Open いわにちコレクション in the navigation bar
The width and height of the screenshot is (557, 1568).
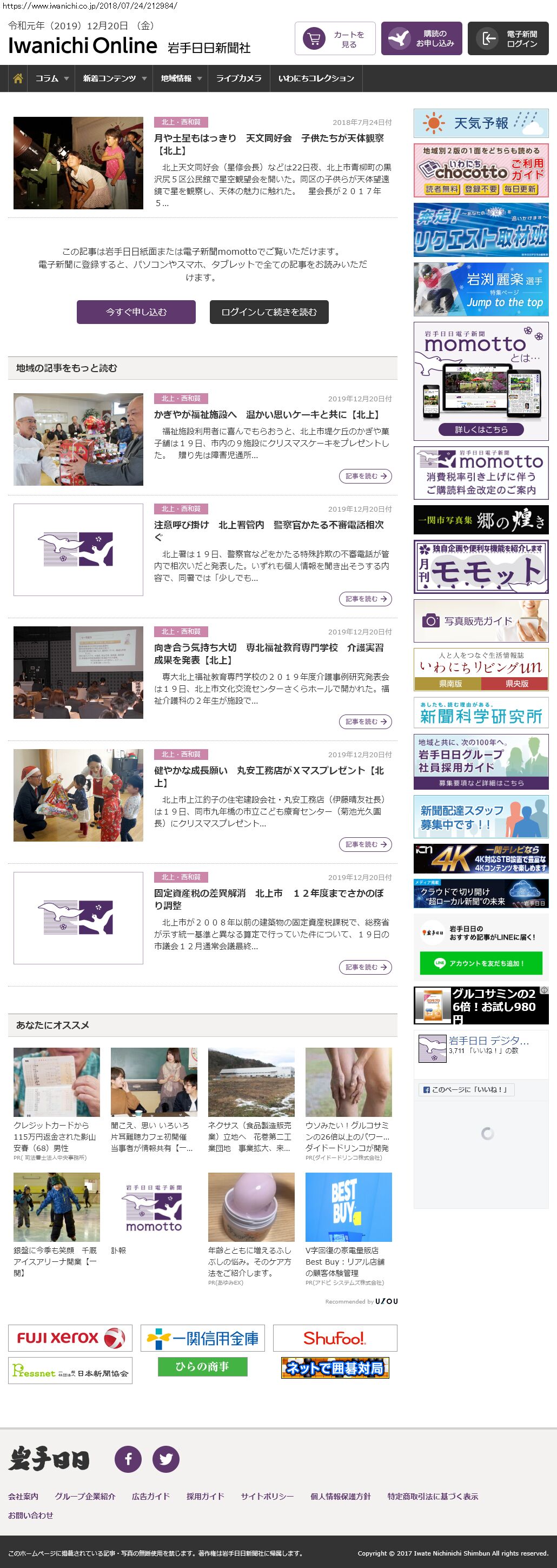click(316, 78)
